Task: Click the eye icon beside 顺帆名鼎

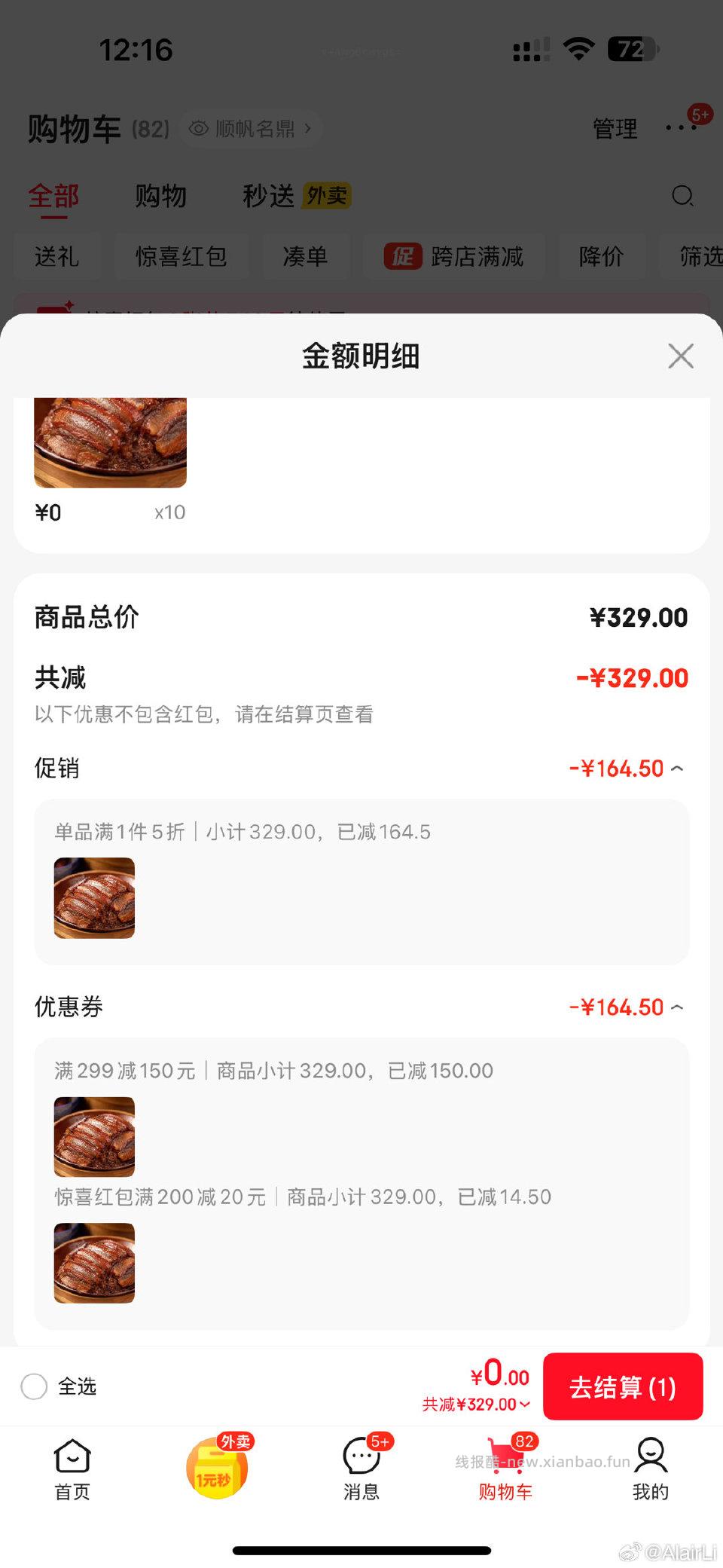Action: (x=198, y=128)
